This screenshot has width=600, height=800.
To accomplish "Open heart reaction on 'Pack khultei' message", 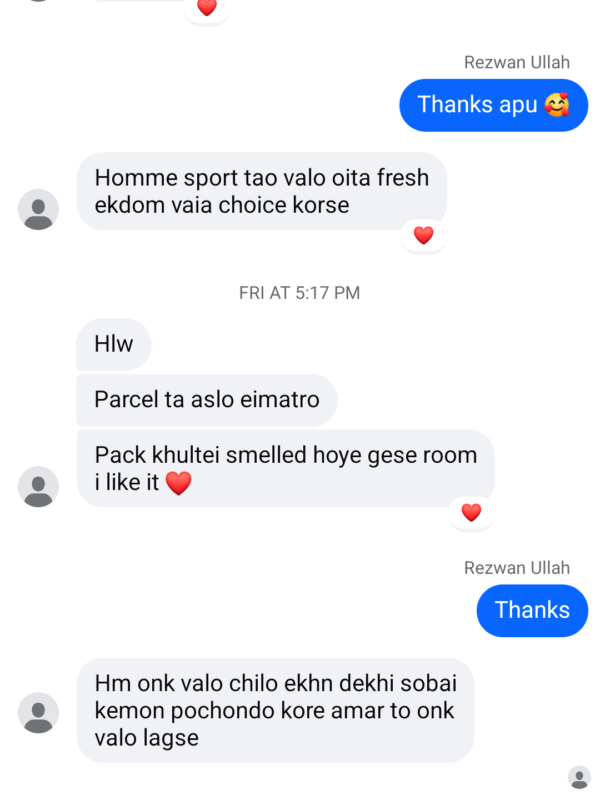I will click(471, 512).
